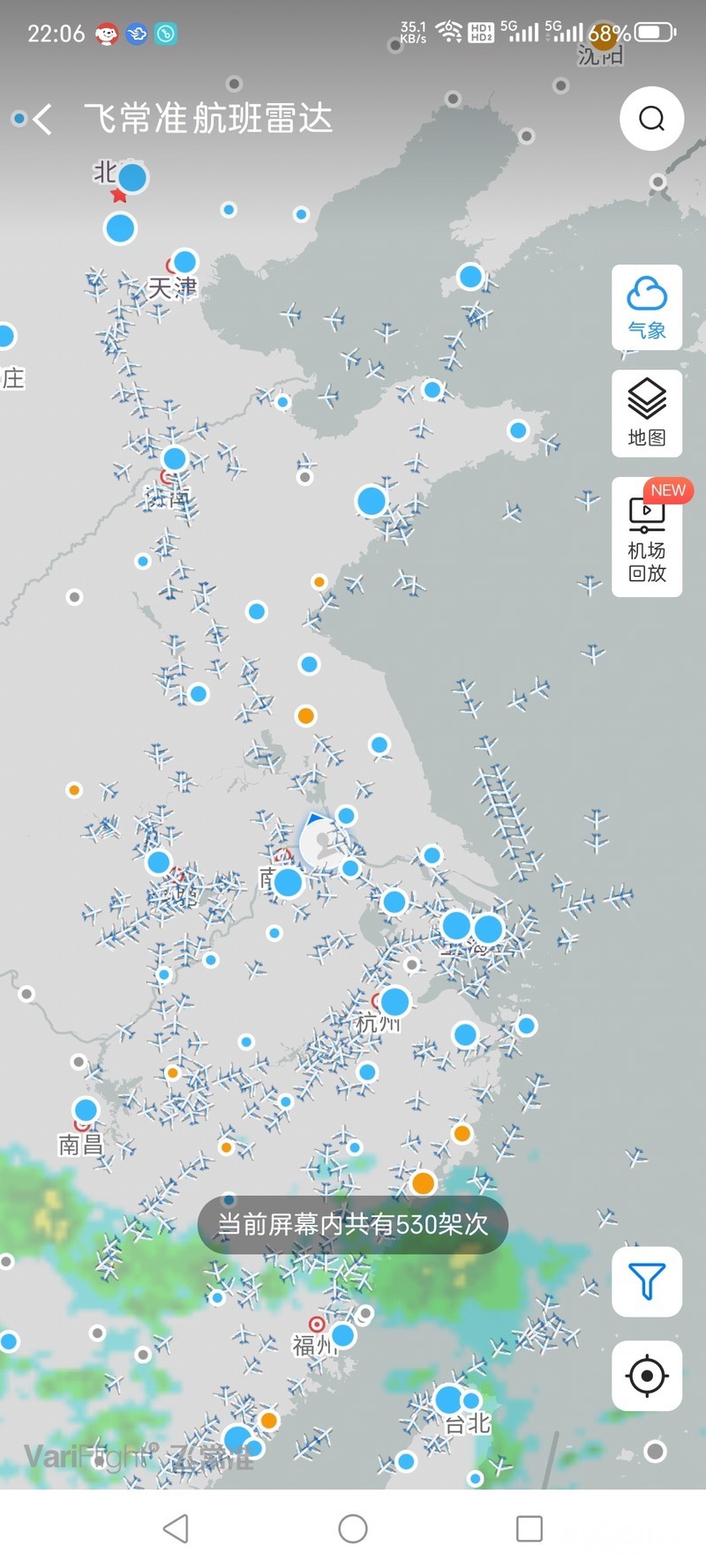Screen dimensions: 706x1568
Task: Center map on my location
Action: point(647,1376)
